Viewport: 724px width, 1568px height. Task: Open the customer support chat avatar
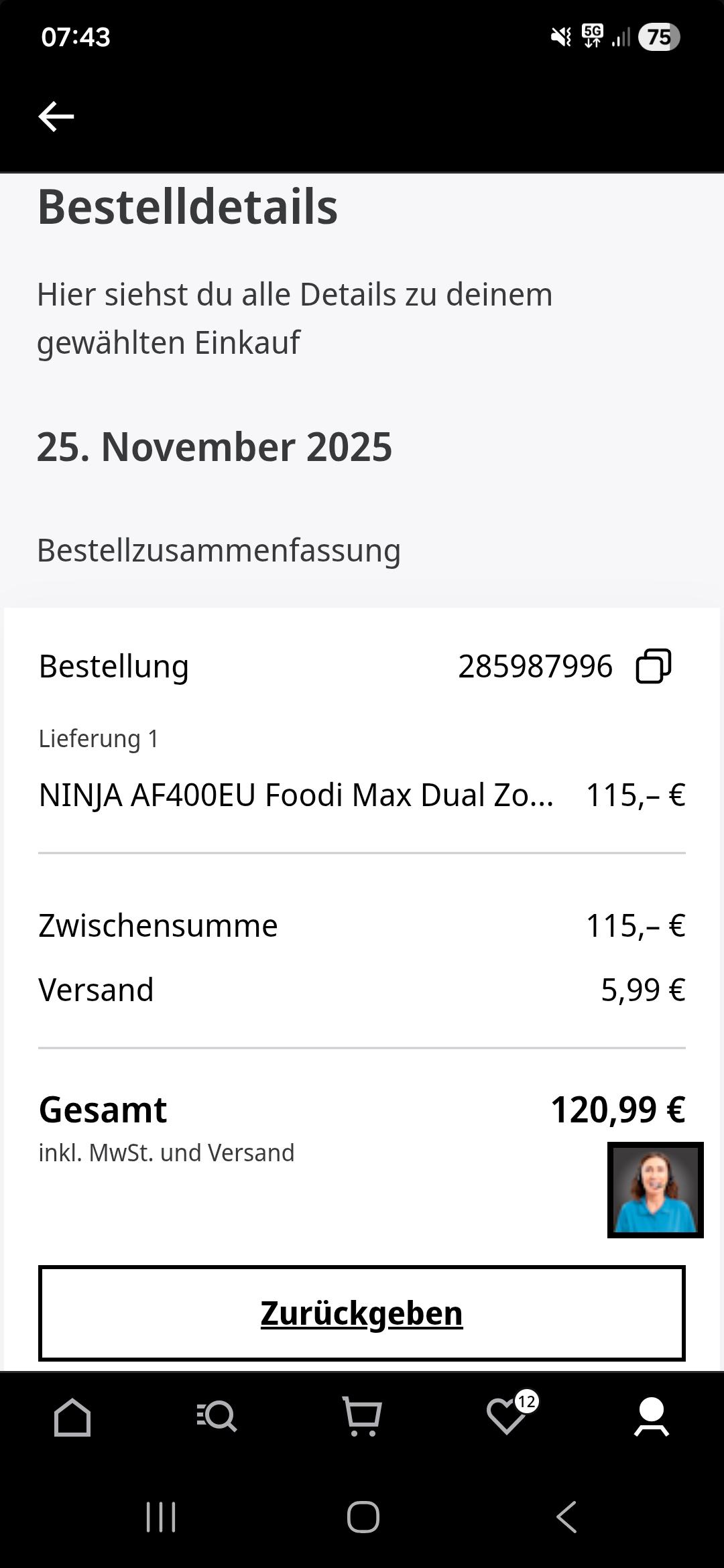655,1189
